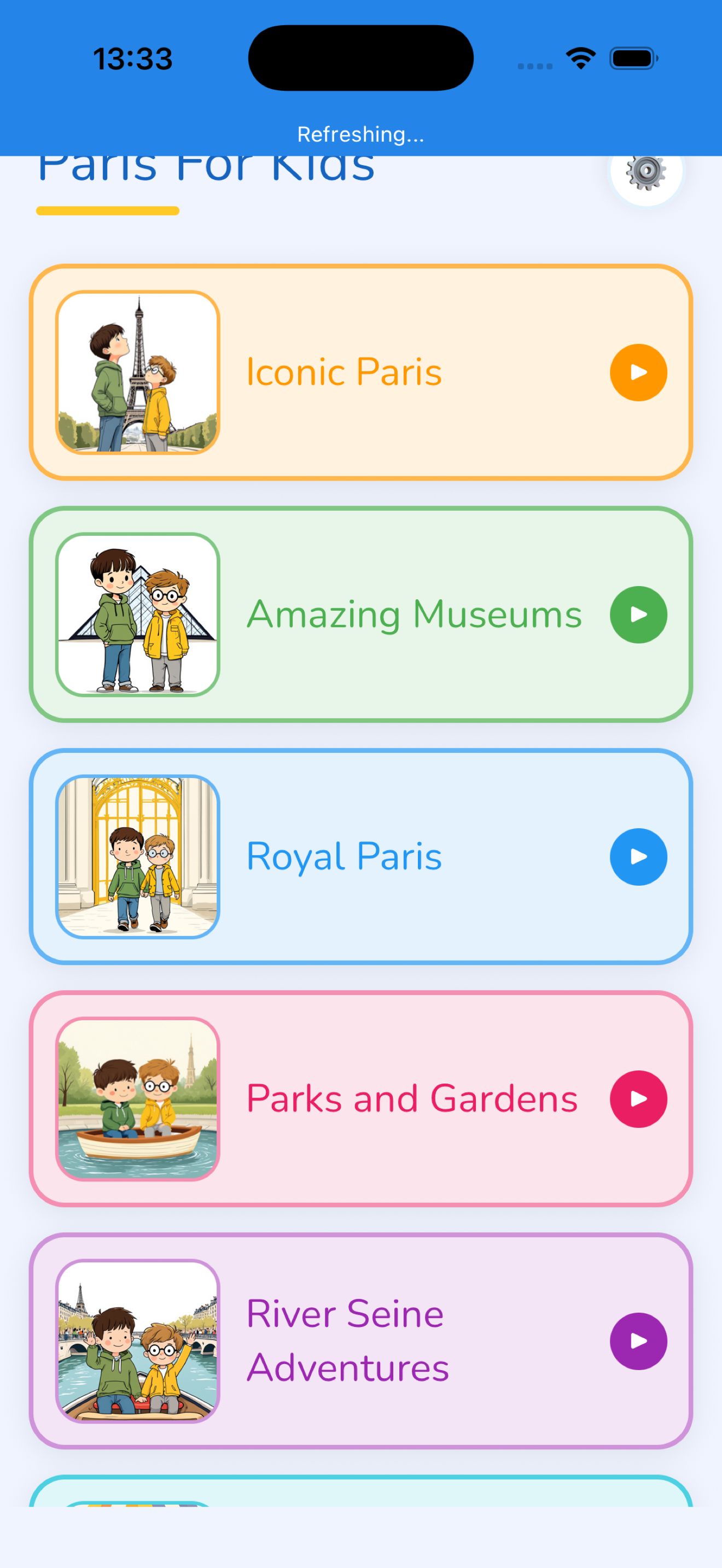Start Royal Paris with the blue play button
Viewport: 722px width, 1568px height.
pos(638,857)
